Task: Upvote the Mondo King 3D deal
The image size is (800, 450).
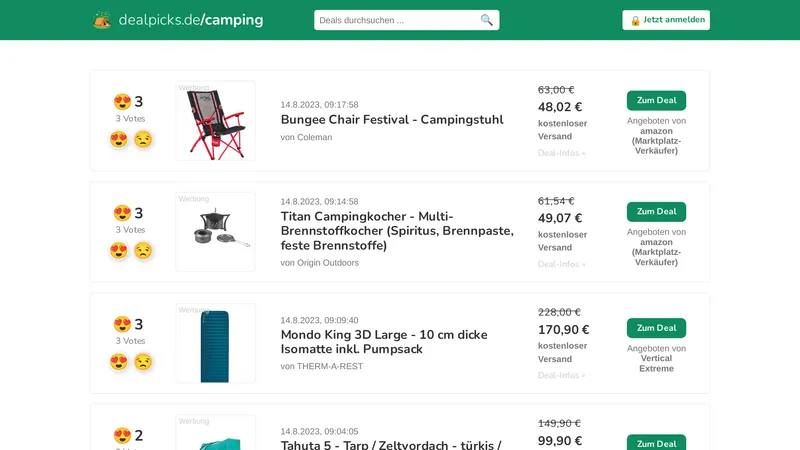Action: coord(119,361)
